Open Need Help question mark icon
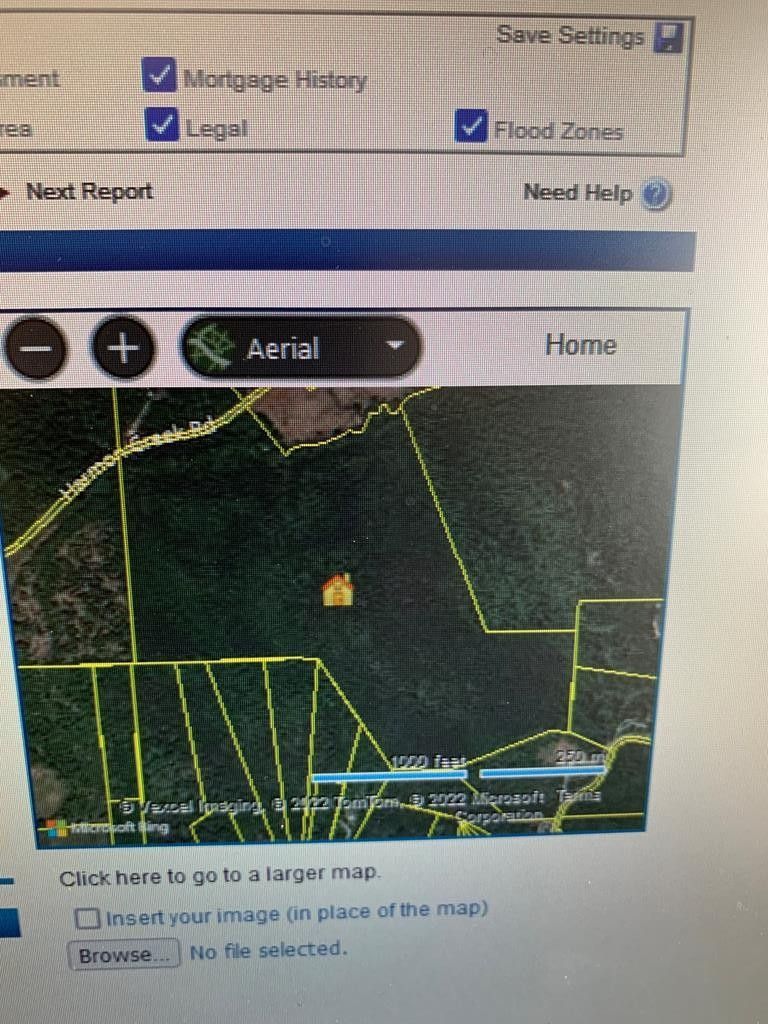This screenshot has height=1024, width=768. [x=655, y=194]
